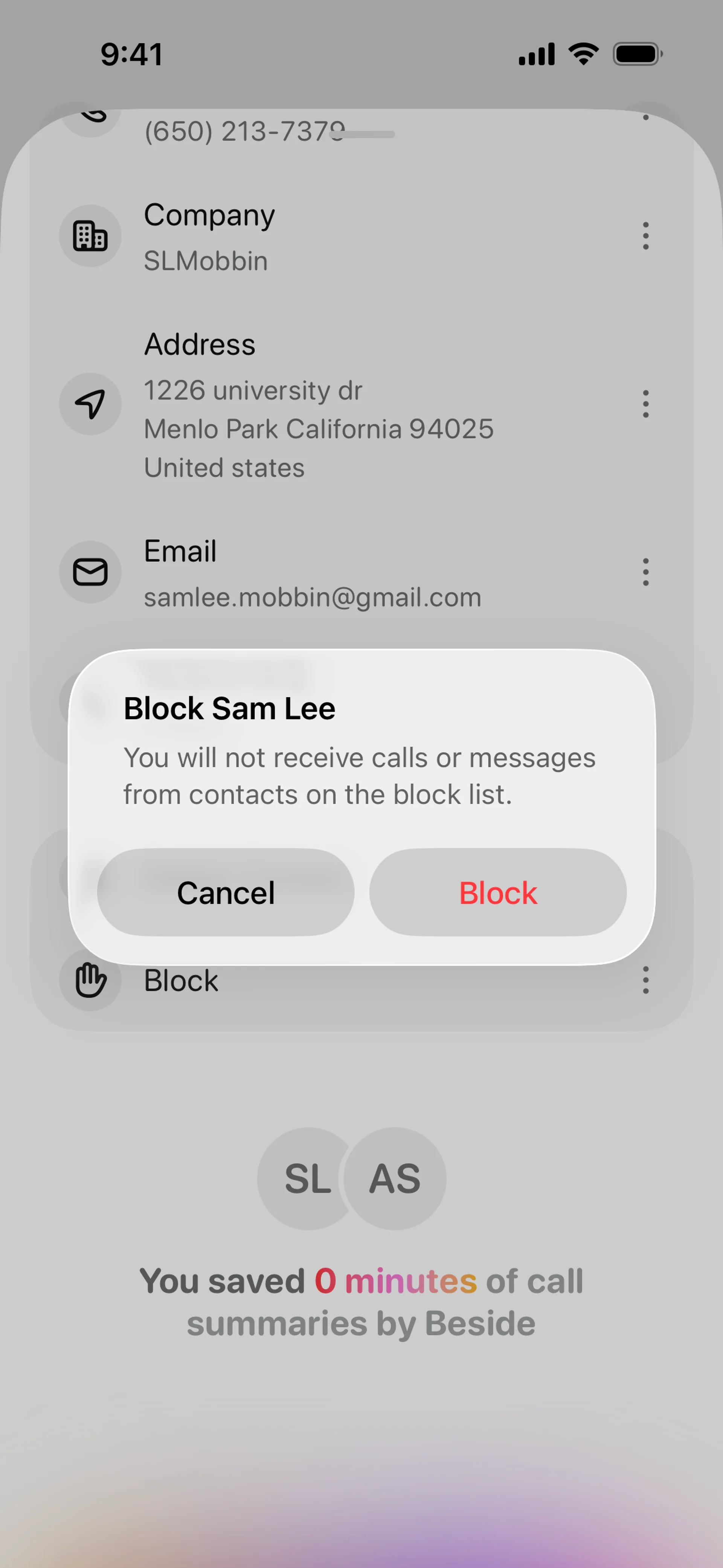Image resolution: width=723 pixels, height=1568 pixels.
Task: Cancel blocking Sam Lee
Action: pos(225,893)
